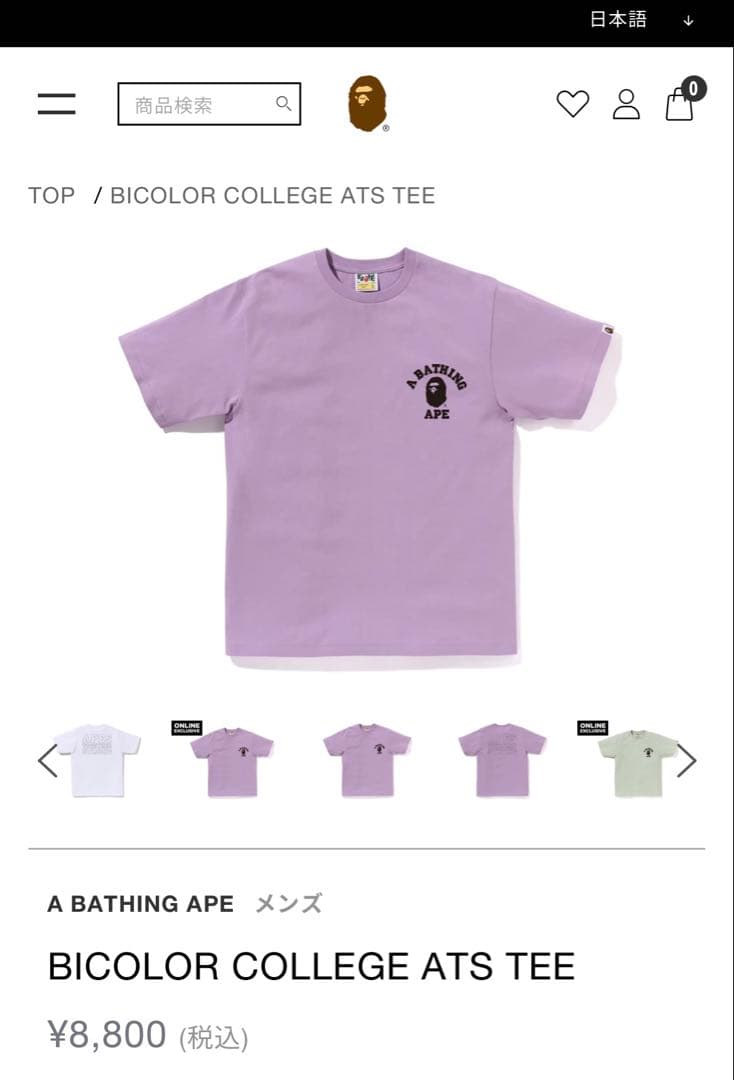Open the wishlist heart icon
This screenshot has width=734, height=1080.
(x=573, y=104)
